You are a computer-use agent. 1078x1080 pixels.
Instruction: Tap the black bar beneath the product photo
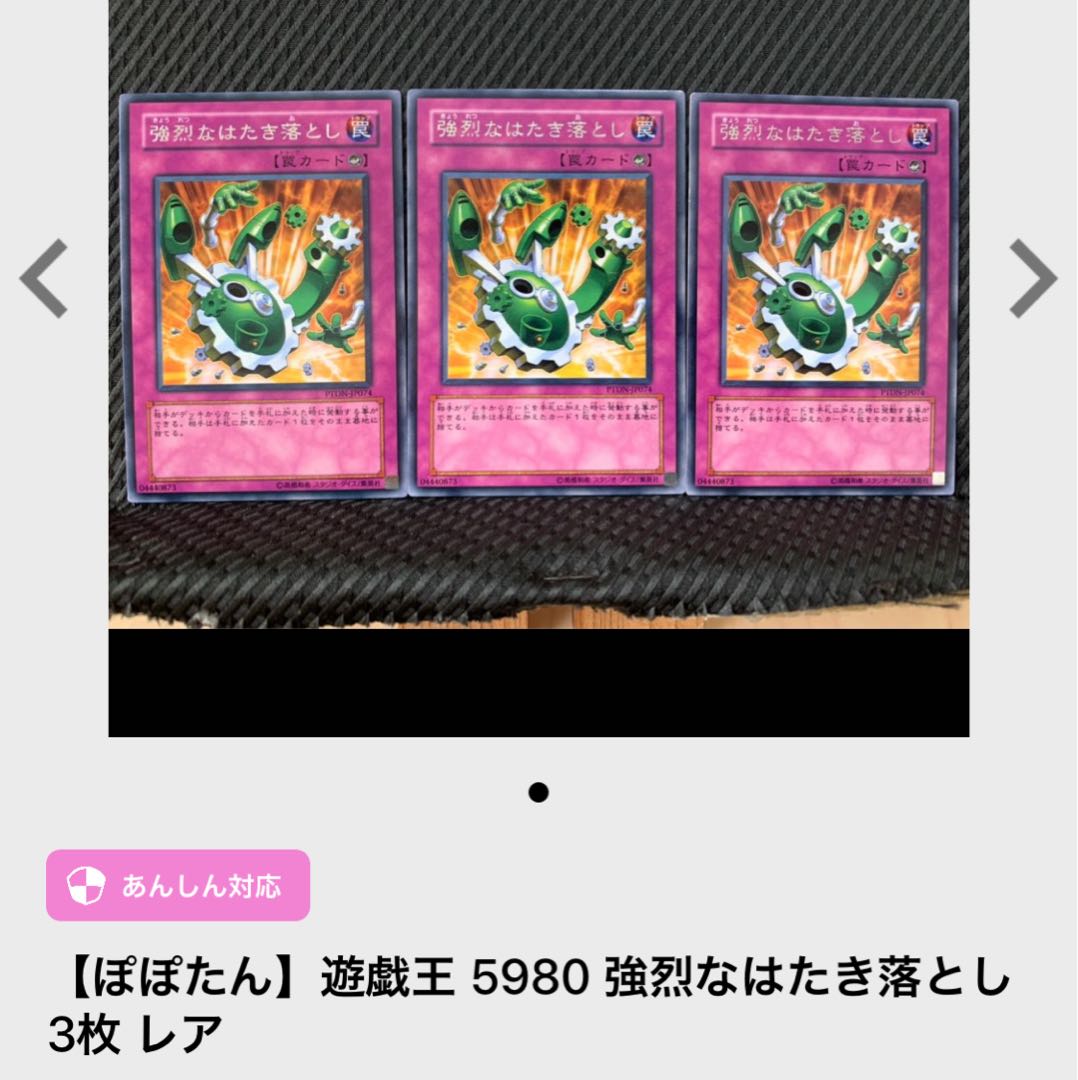click(x=540, y=680)
